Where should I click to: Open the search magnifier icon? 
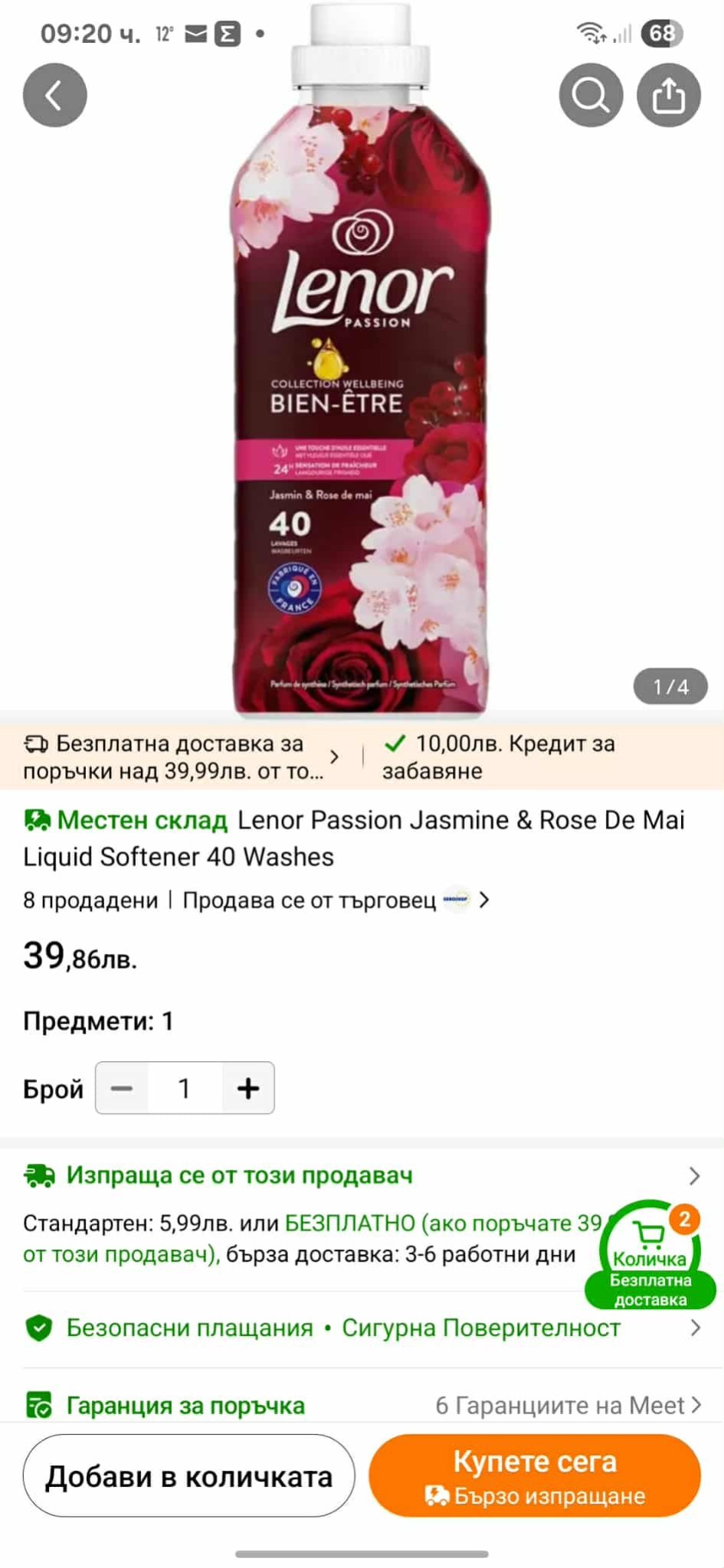591,96
